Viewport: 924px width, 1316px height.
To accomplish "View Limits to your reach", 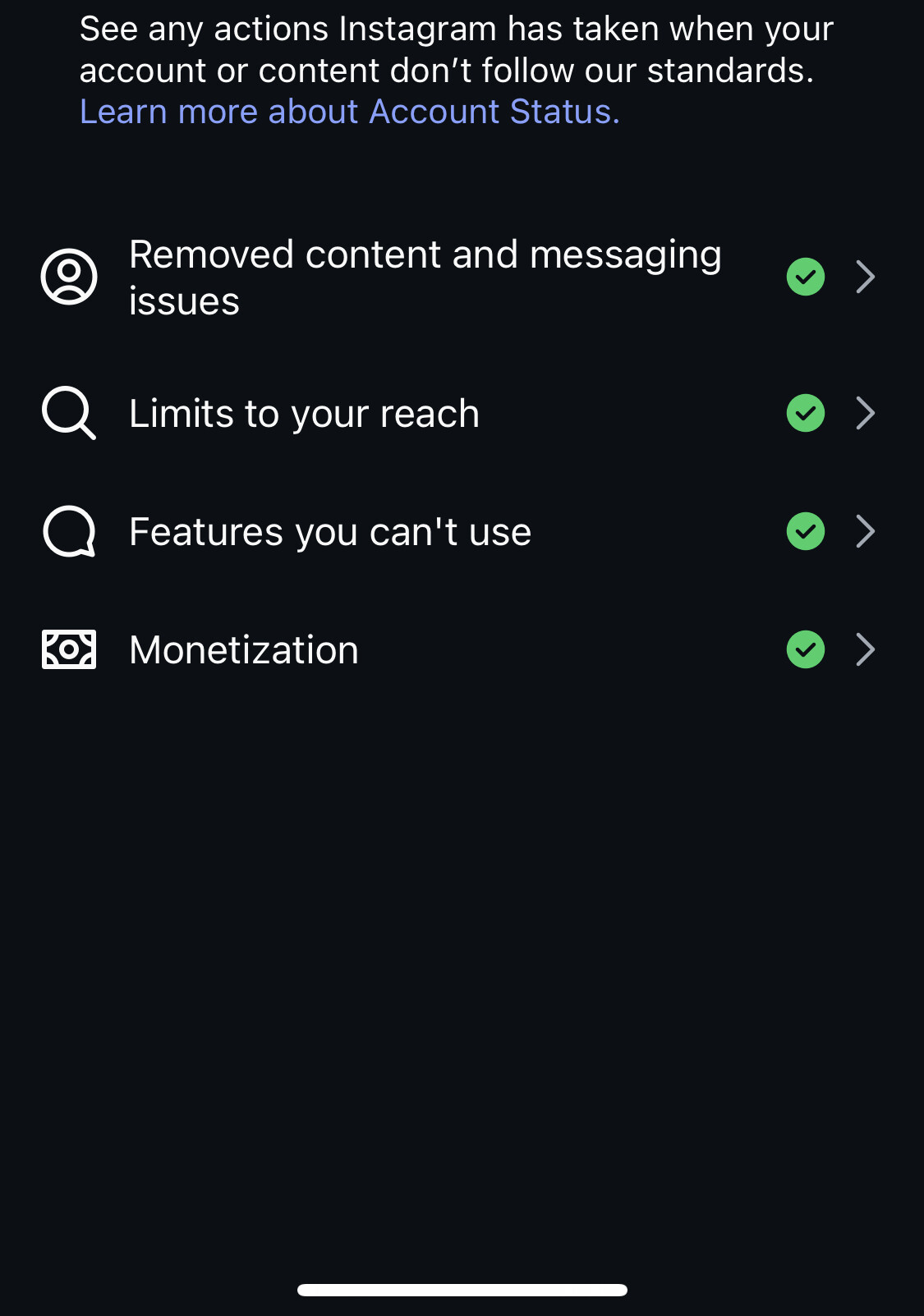I will click(304, 413).
